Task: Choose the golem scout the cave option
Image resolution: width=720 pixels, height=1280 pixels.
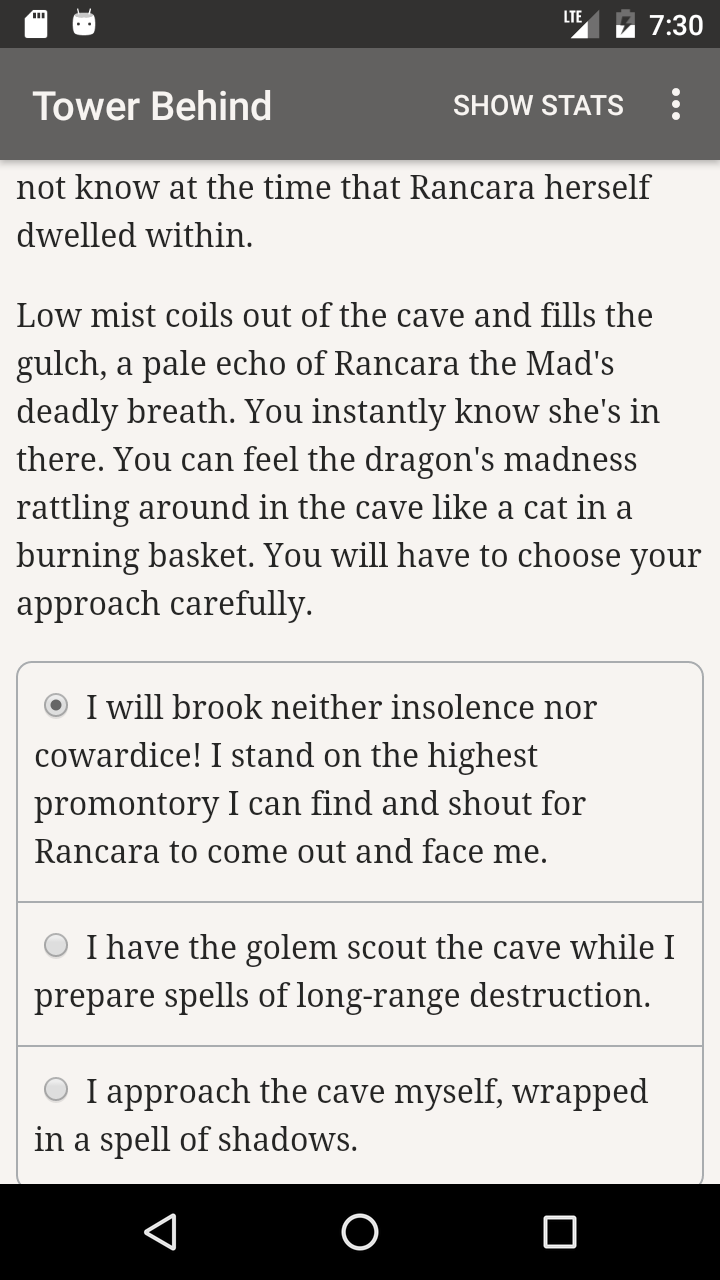Action: coord(360,974)
